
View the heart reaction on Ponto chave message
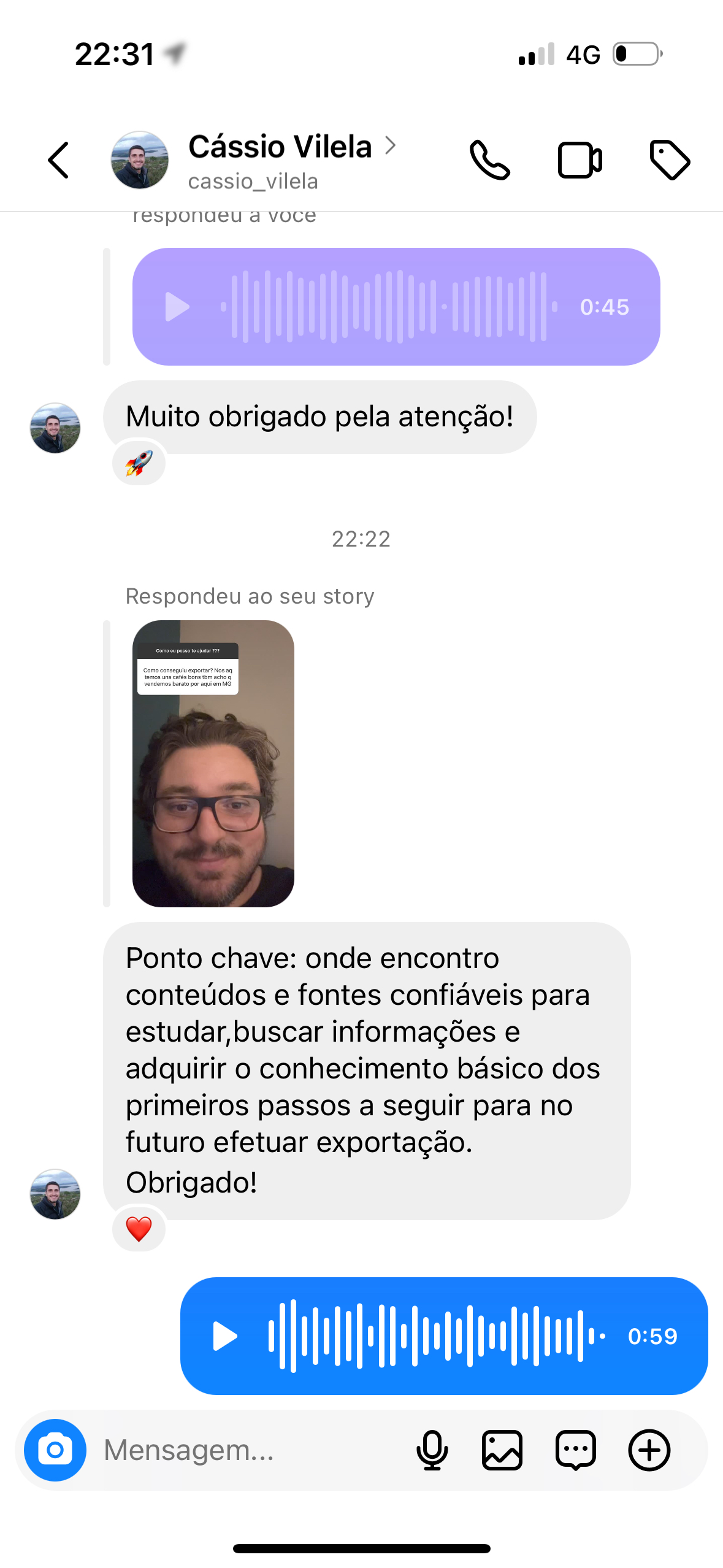pyautogui.click(x=139, y=1229)
